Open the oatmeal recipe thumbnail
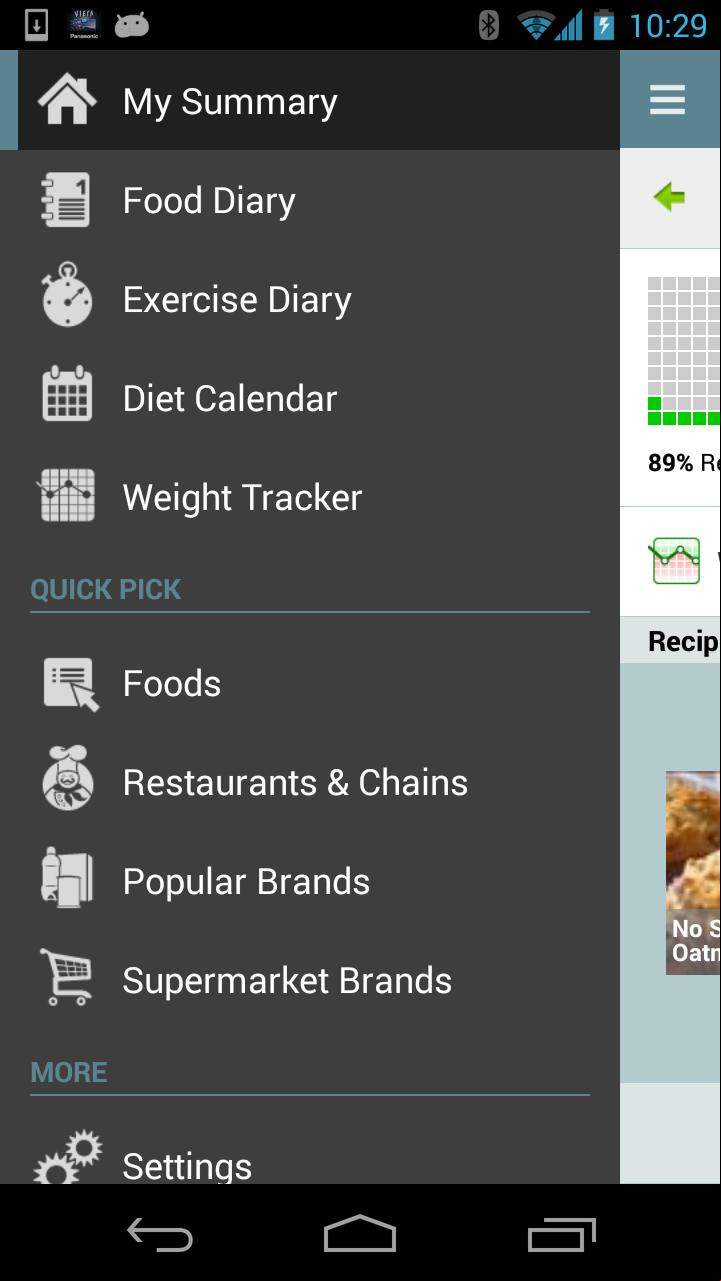The image size is (721, 1281). point(693,872)
